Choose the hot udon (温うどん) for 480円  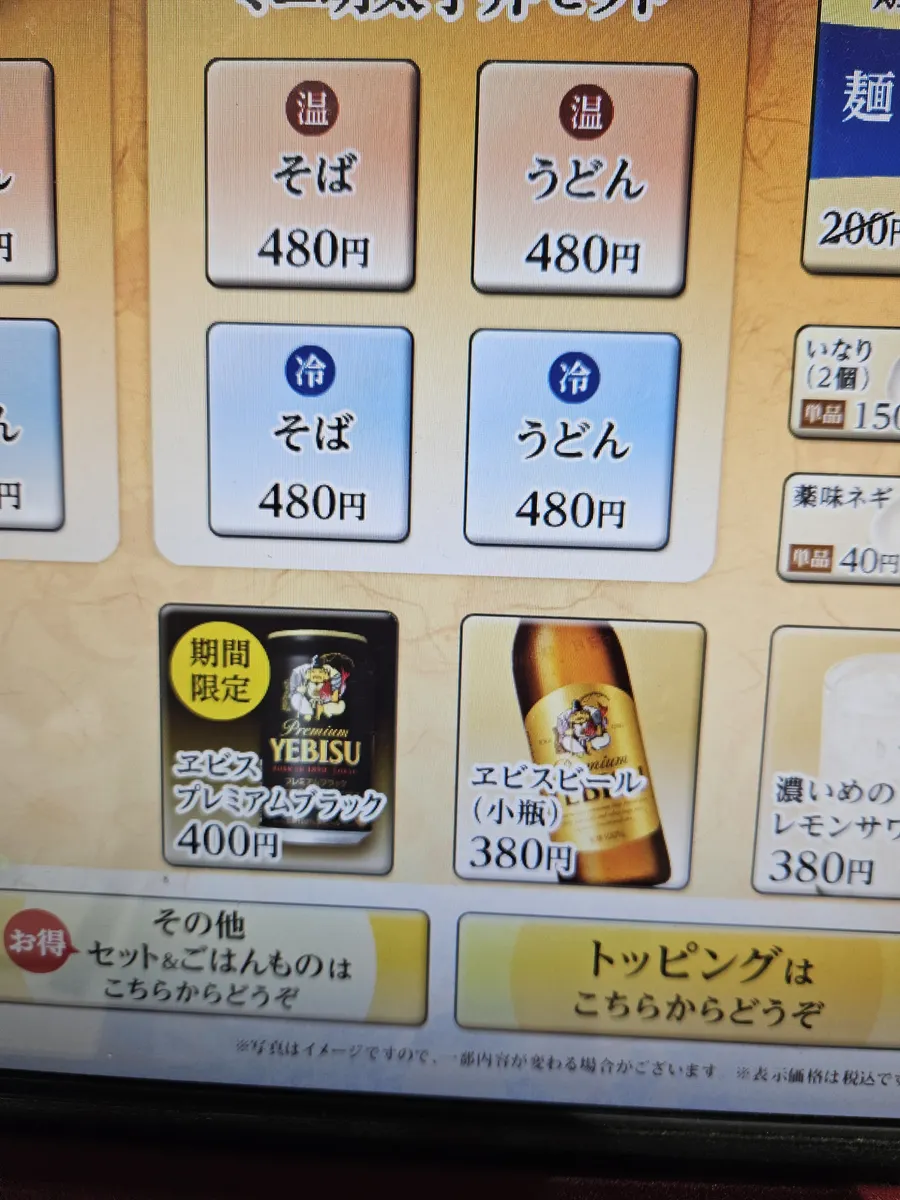point(584,180)
